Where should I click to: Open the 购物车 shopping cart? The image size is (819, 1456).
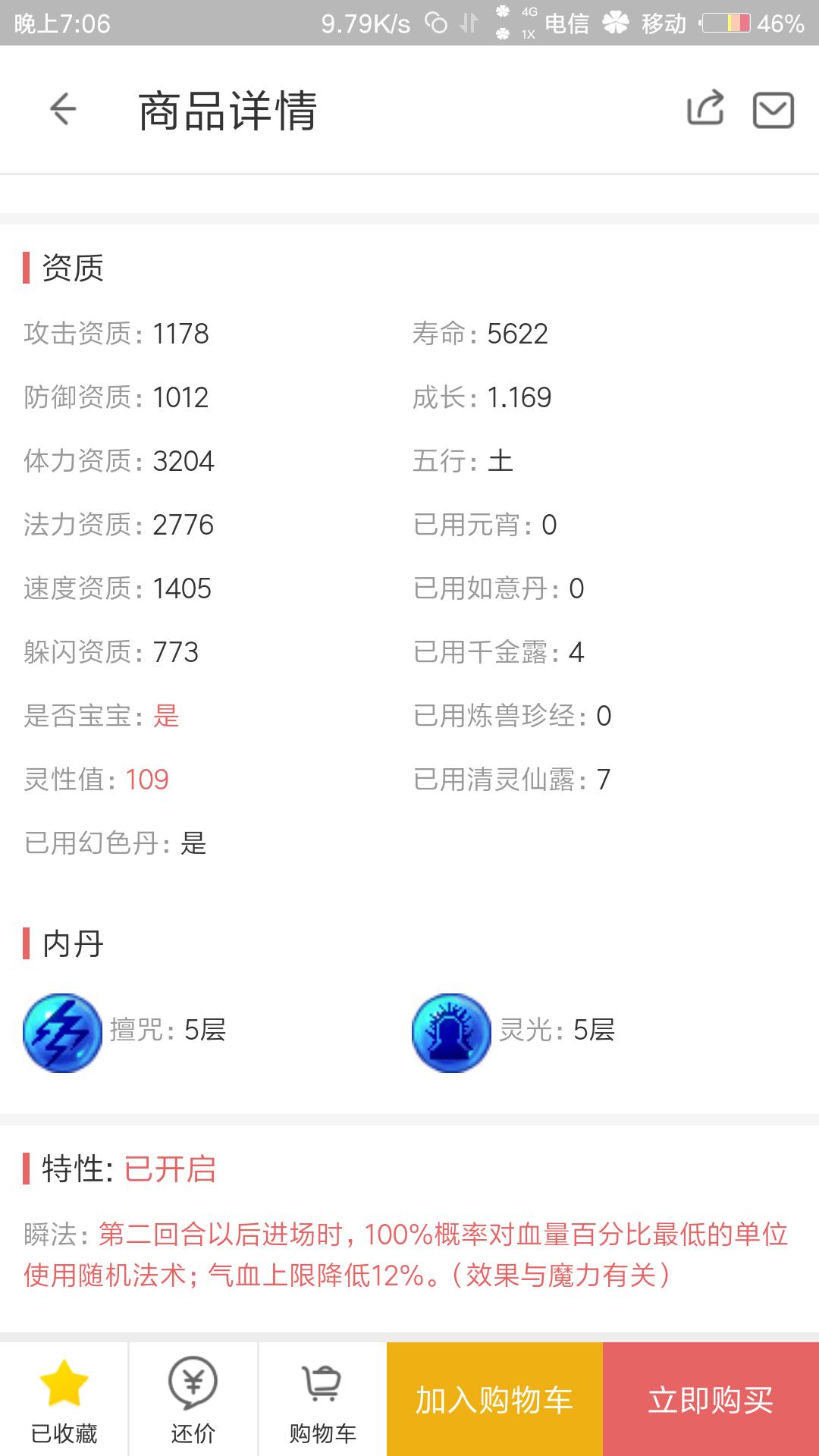click(322, 1400)
